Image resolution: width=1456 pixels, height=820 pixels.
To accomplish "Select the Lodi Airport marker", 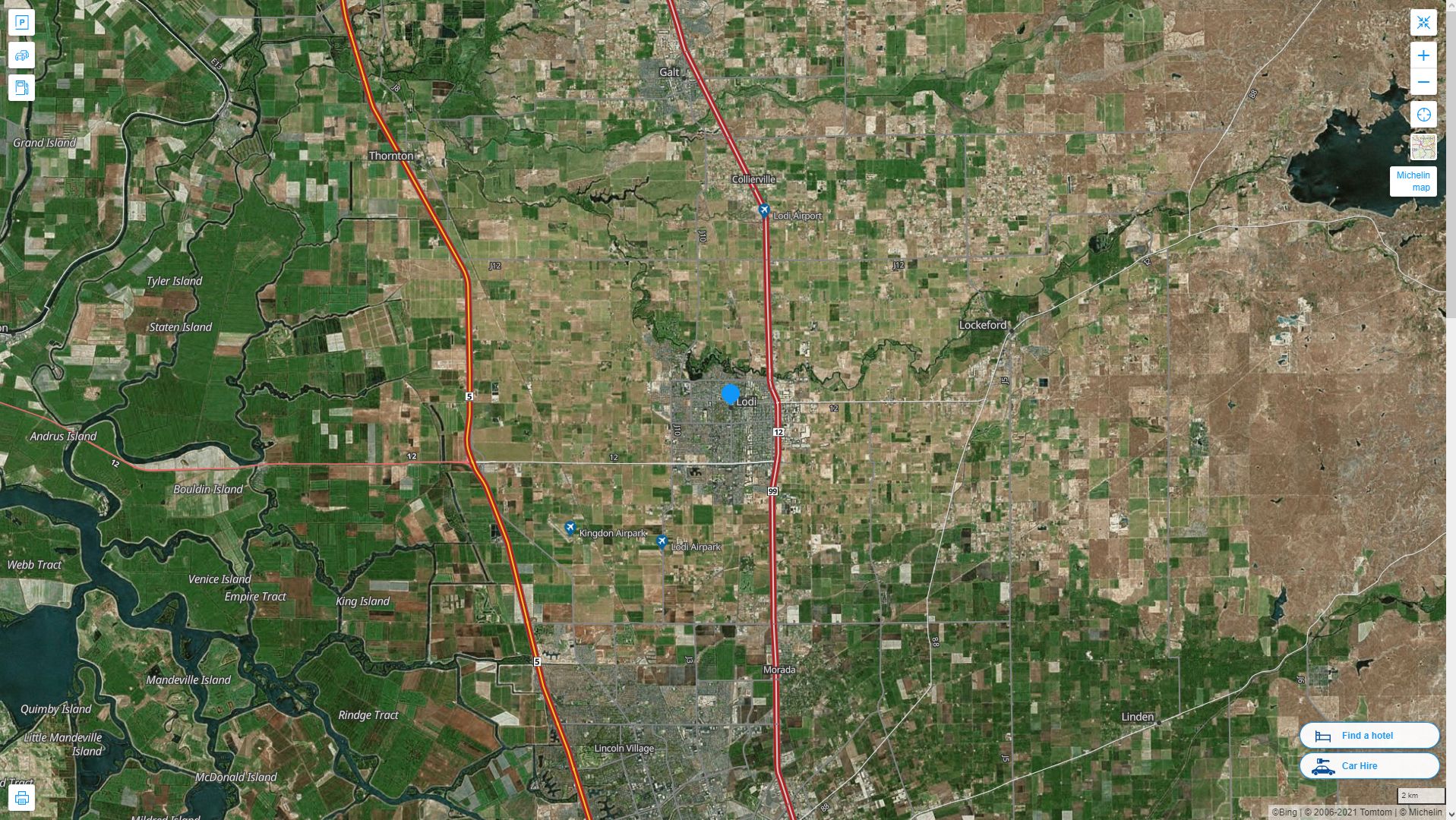I will 764,211.
